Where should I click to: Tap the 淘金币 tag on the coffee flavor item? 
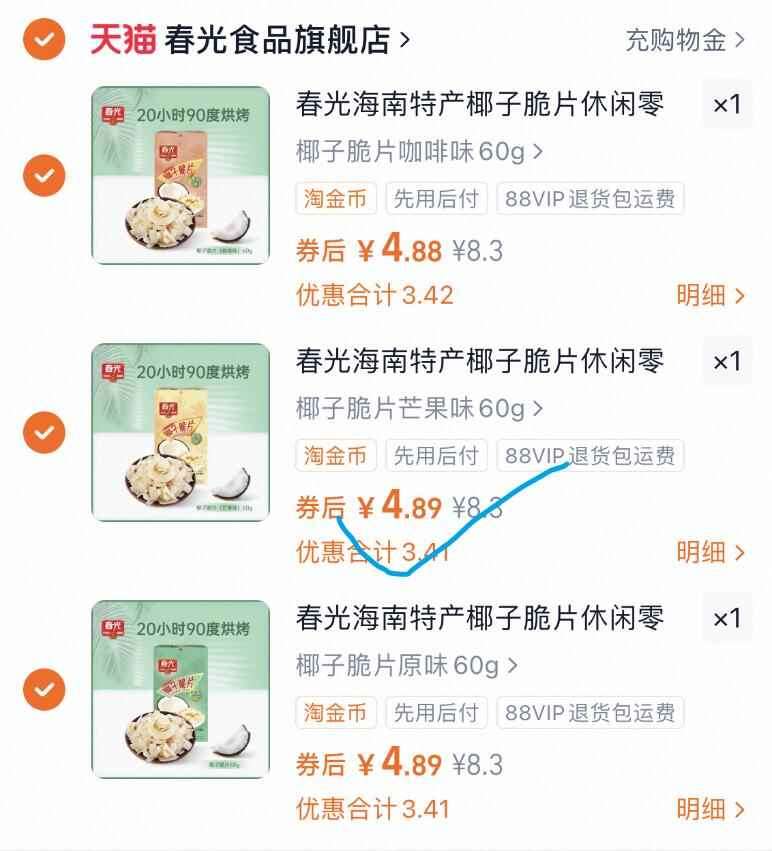[336, 198]
